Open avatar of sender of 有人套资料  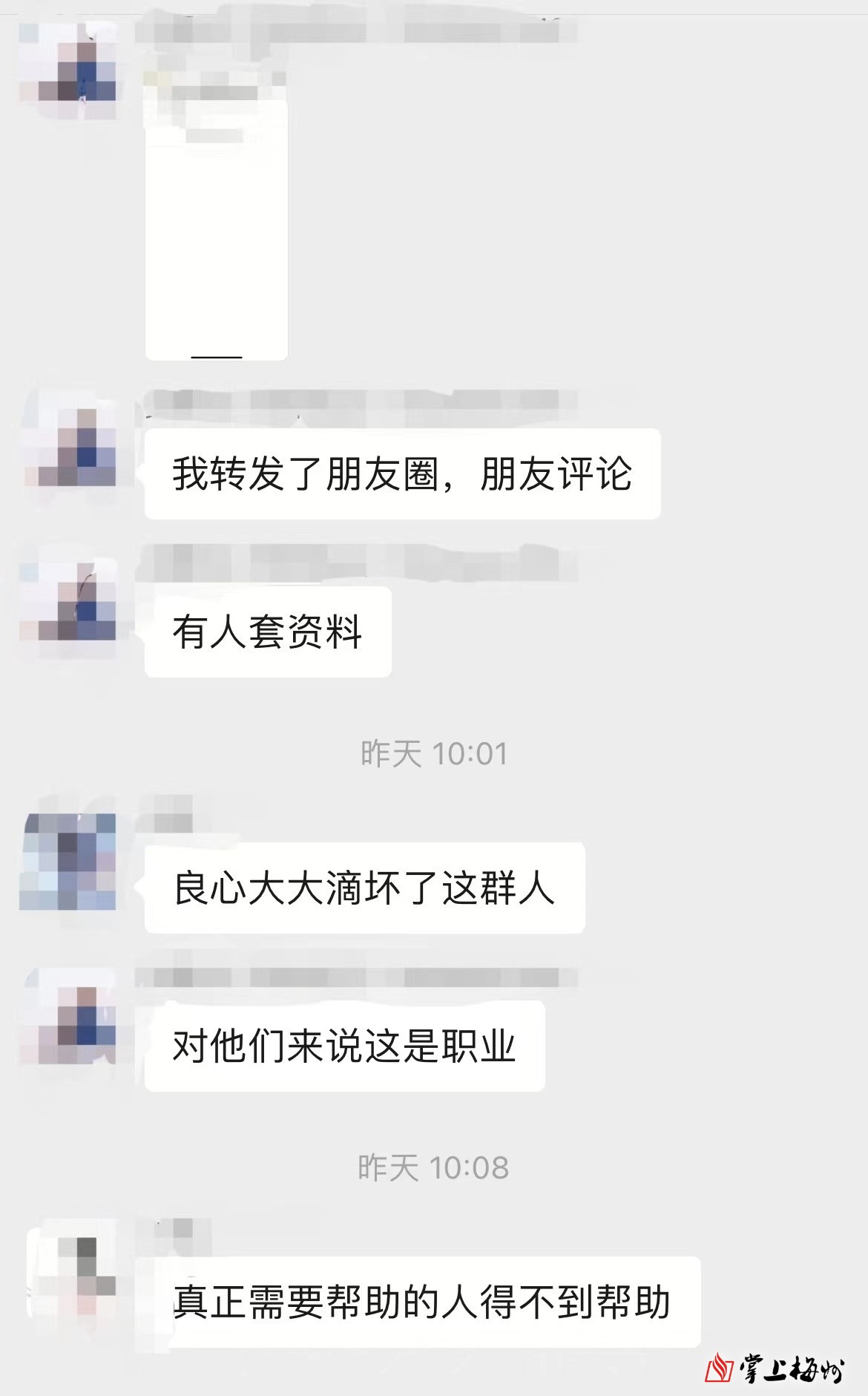[68, 601]
